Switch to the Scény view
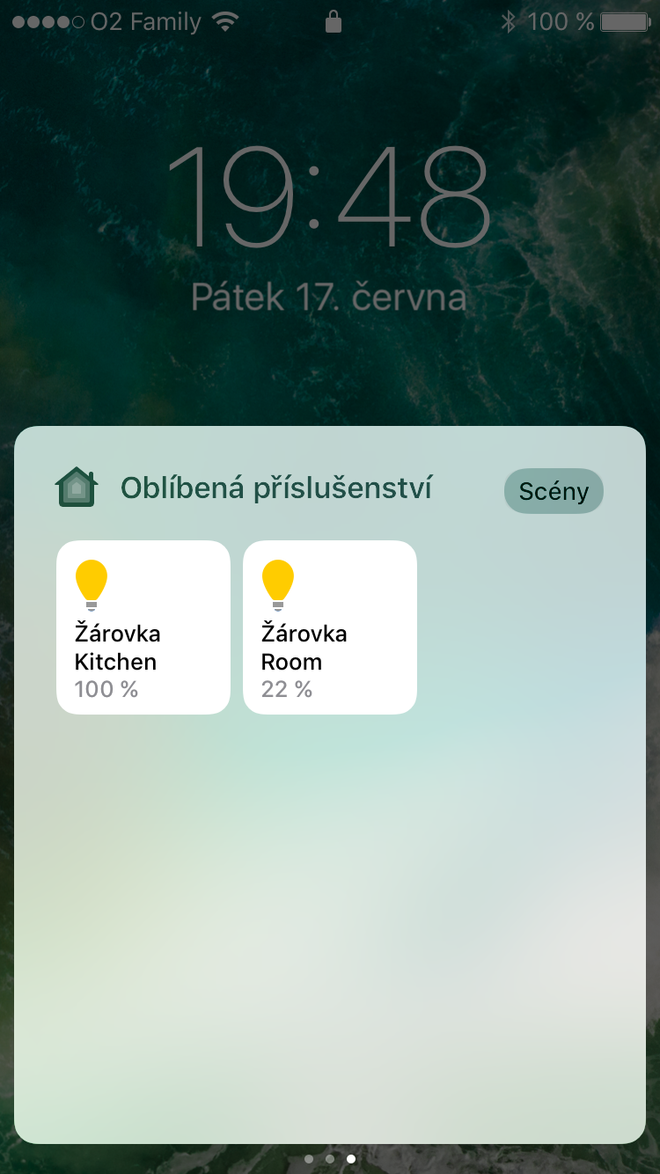The image size is (660, 1174). [x=553, y=491]
